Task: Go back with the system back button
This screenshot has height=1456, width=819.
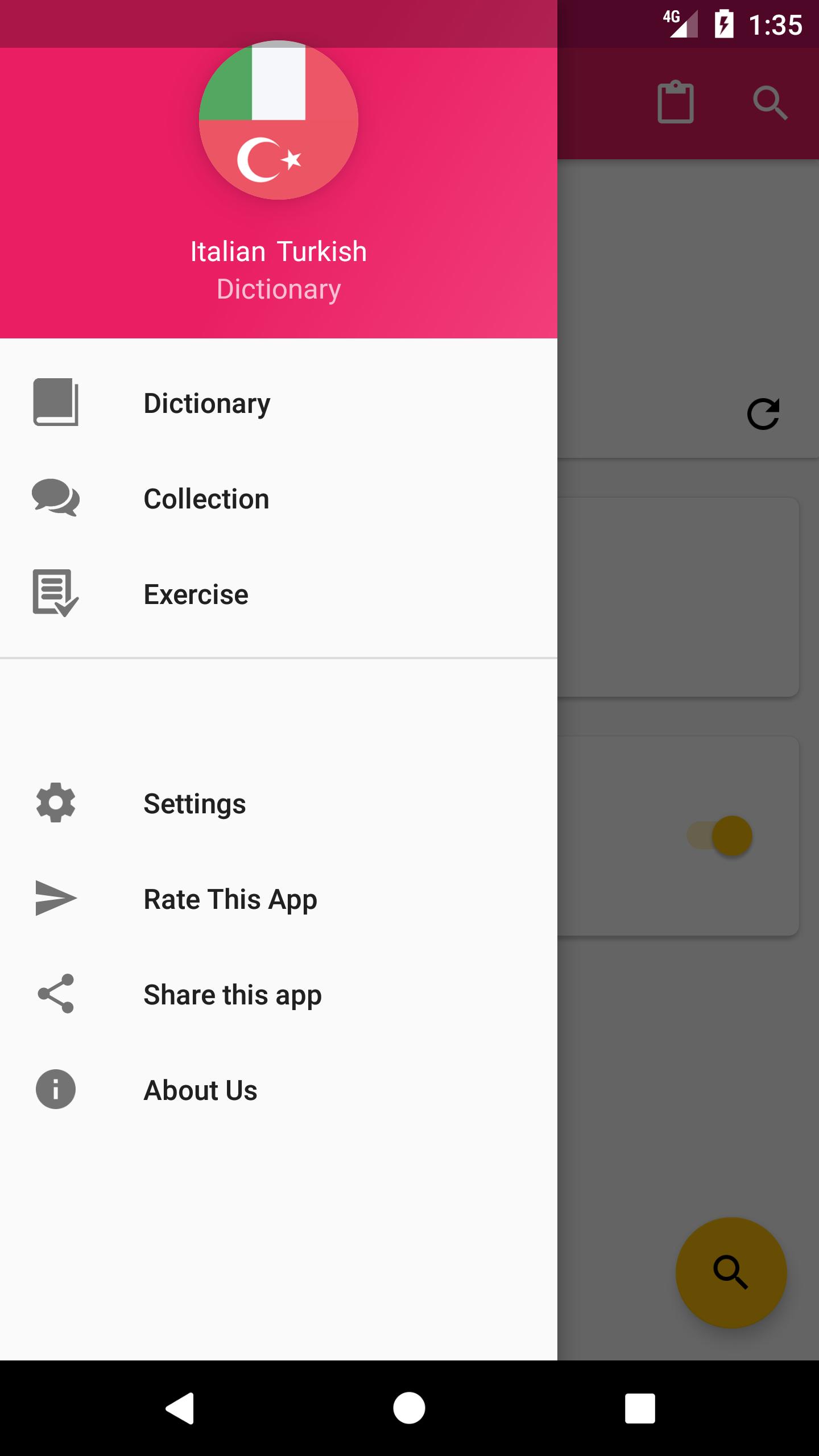Action: pos(180,1408)
